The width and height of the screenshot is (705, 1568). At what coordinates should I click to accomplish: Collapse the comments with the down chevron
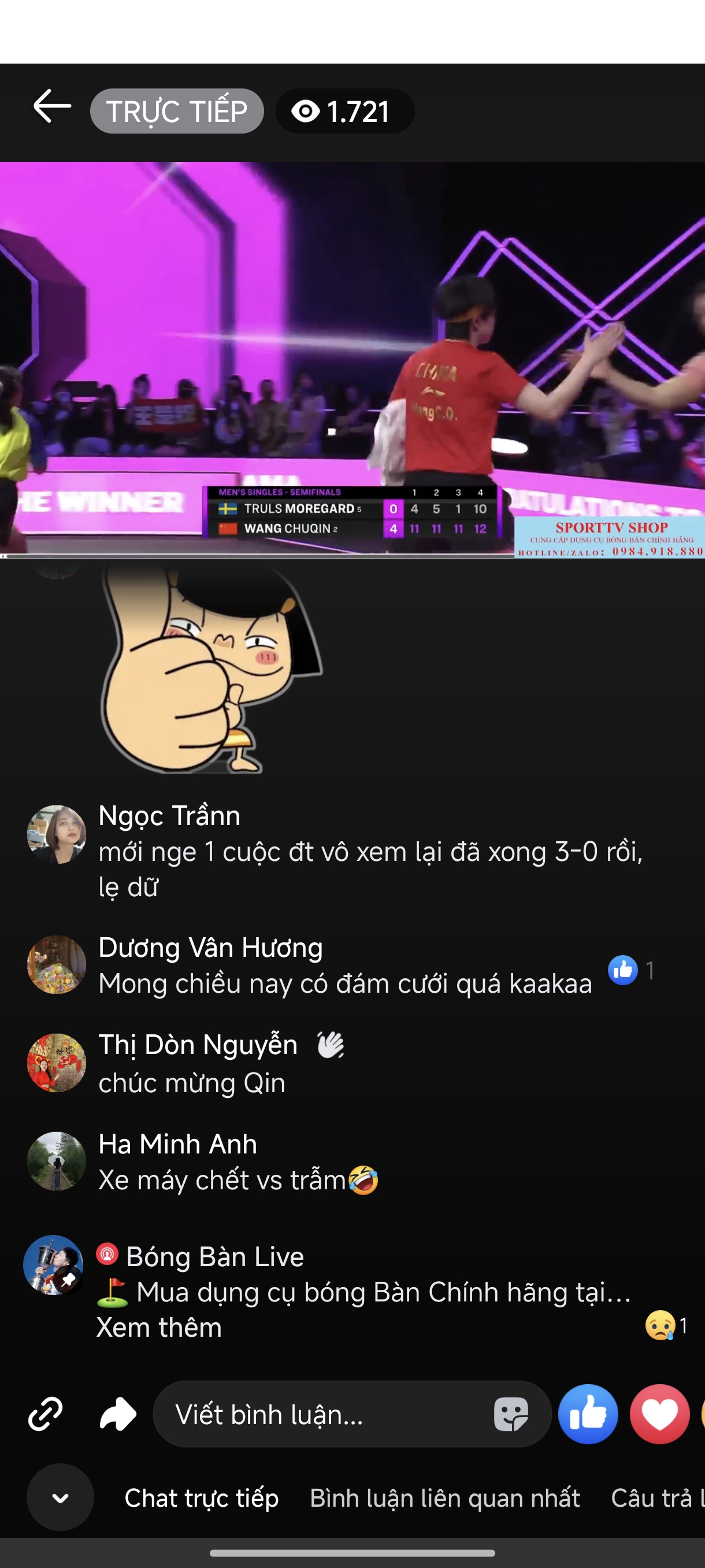tap(60, 1497)
